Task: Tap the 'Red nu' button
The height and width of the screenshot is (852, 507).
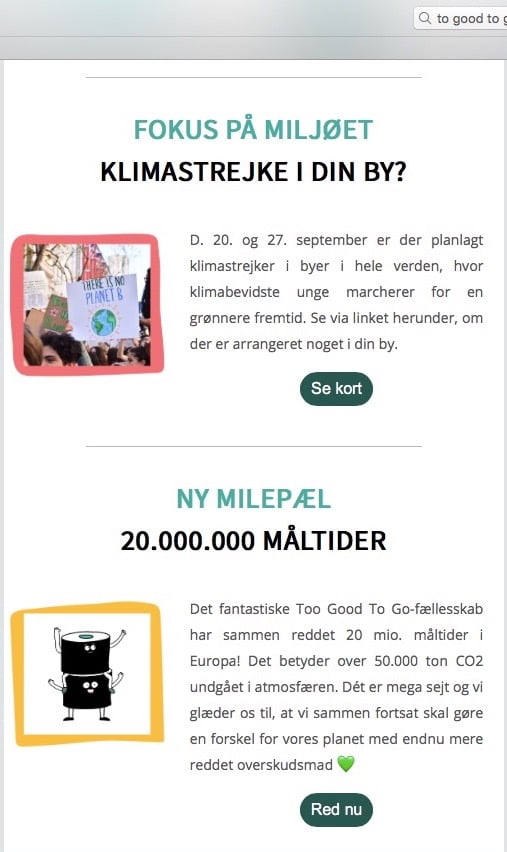Action: point(336,810)
